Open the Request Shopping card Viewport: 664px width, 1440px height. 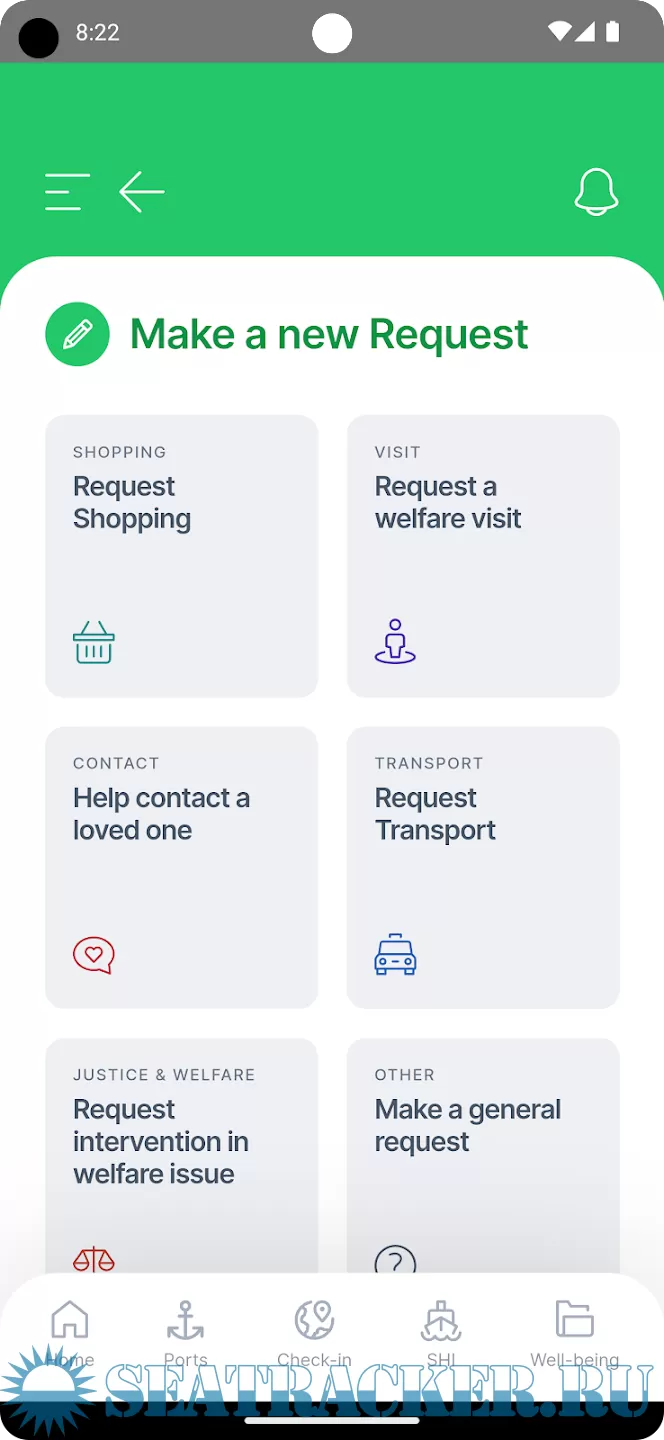pyautogui.click(x=181, y=555)
